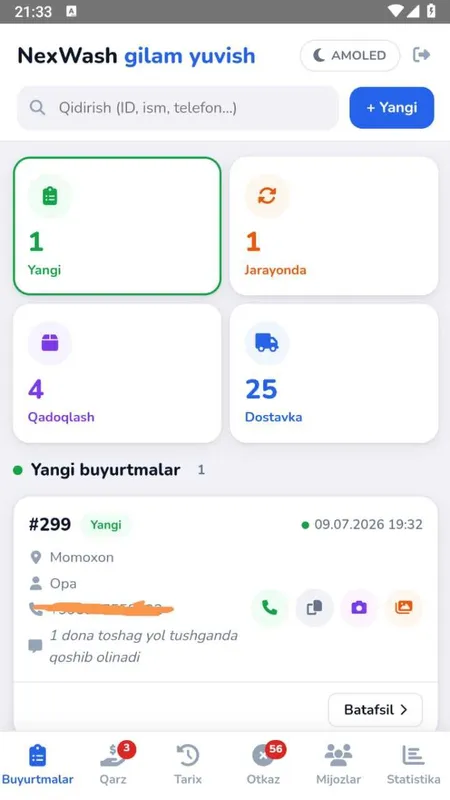Viewport: 450px width, 800px height.
Task: Call the customer of order #299
Action: pyautogui.click(x=269, y=607)
